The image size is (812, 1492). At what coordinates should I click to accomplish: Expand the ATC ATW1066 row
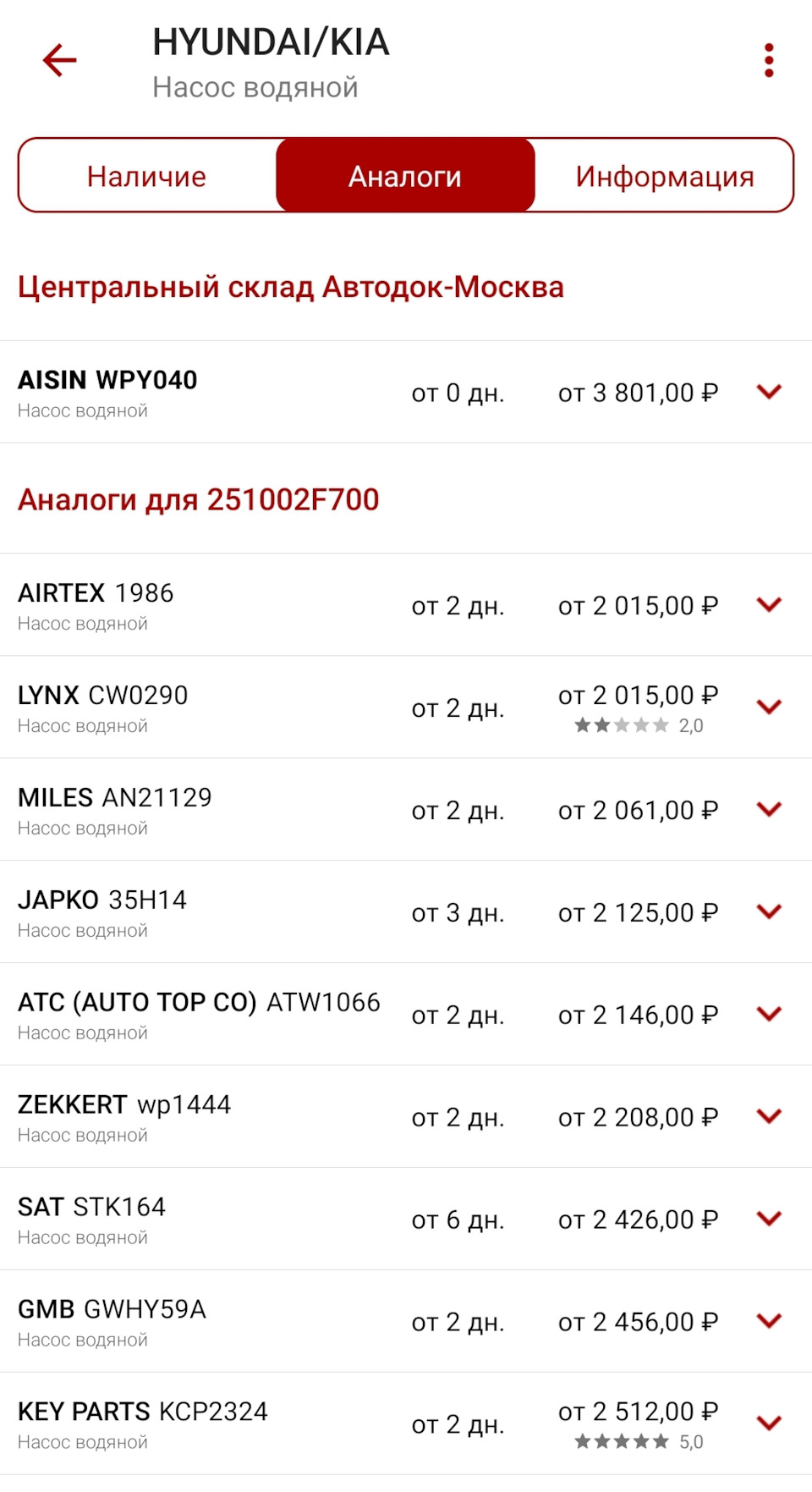pos(768,1014)
